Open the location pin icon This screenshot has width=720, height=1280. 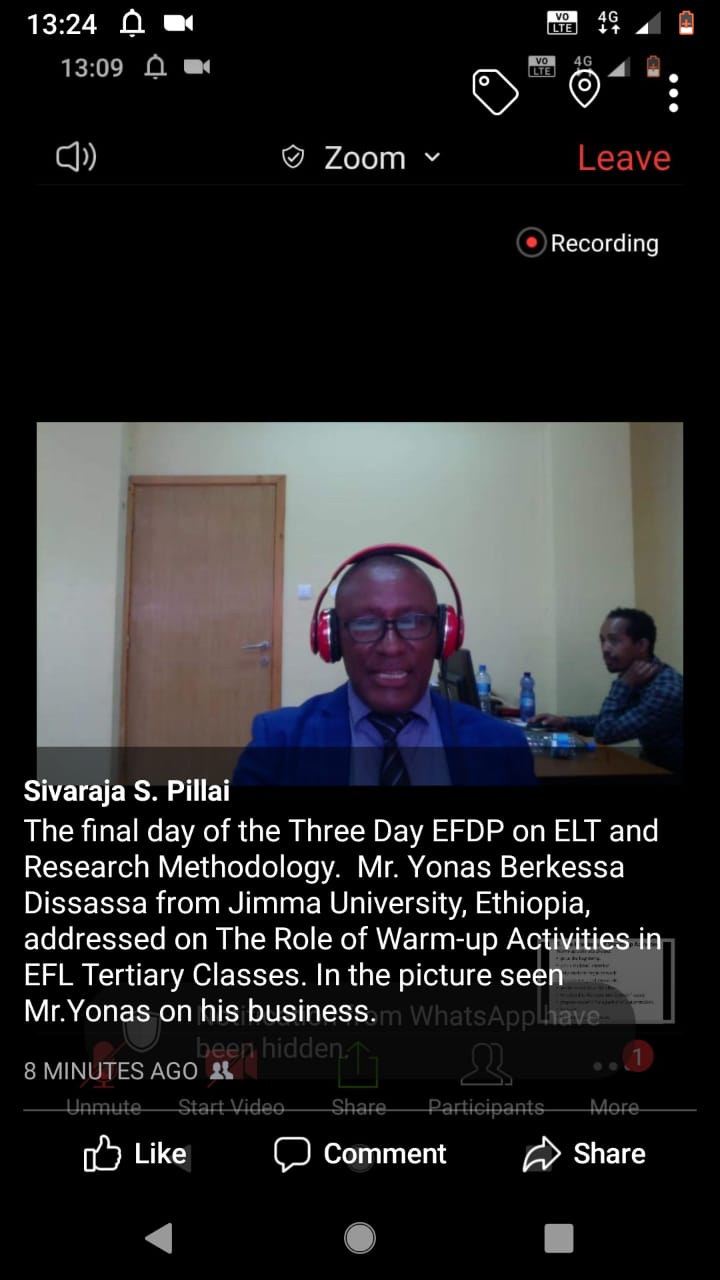tap(584, 90)
